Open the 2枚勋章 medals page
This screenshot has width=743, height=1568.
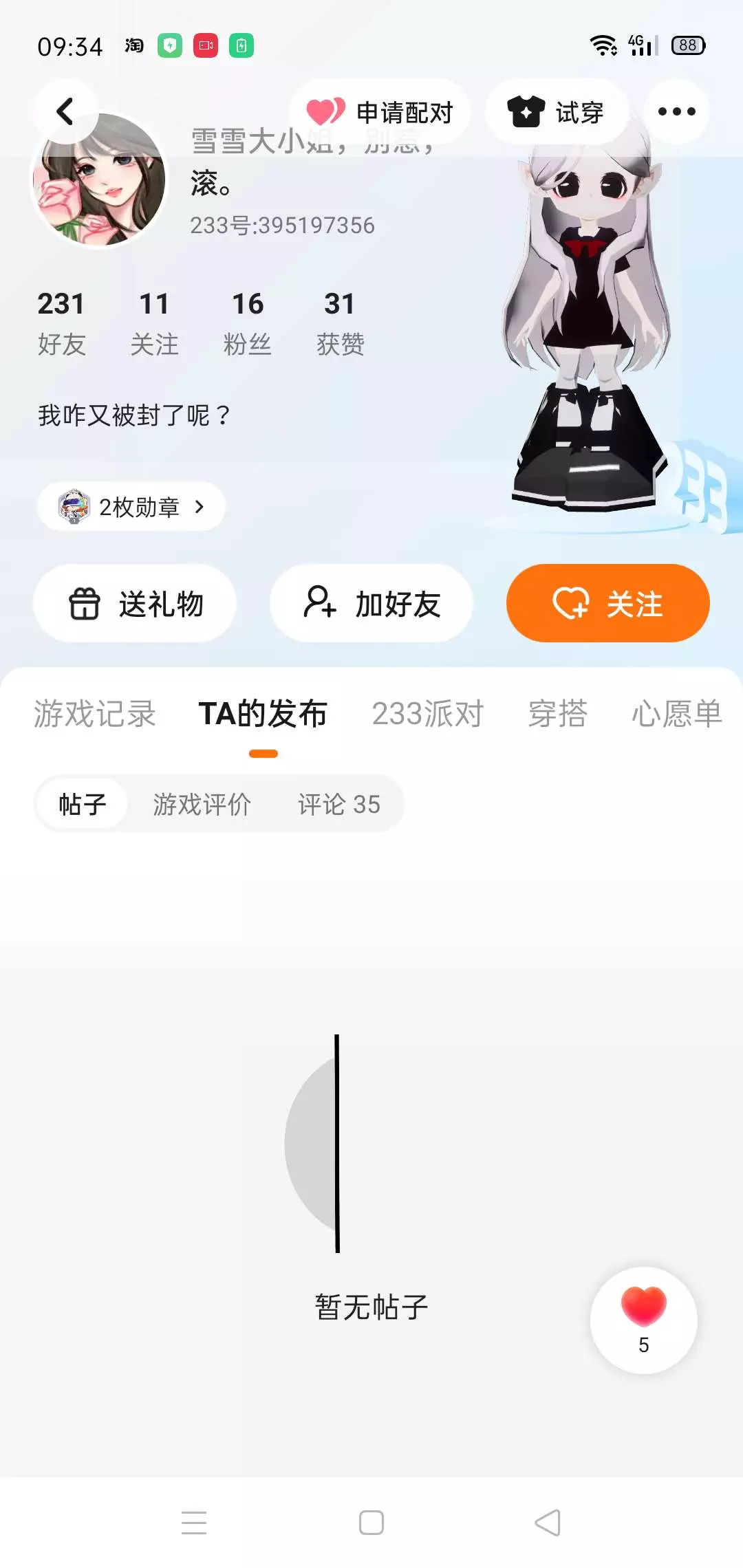point(131,507)
